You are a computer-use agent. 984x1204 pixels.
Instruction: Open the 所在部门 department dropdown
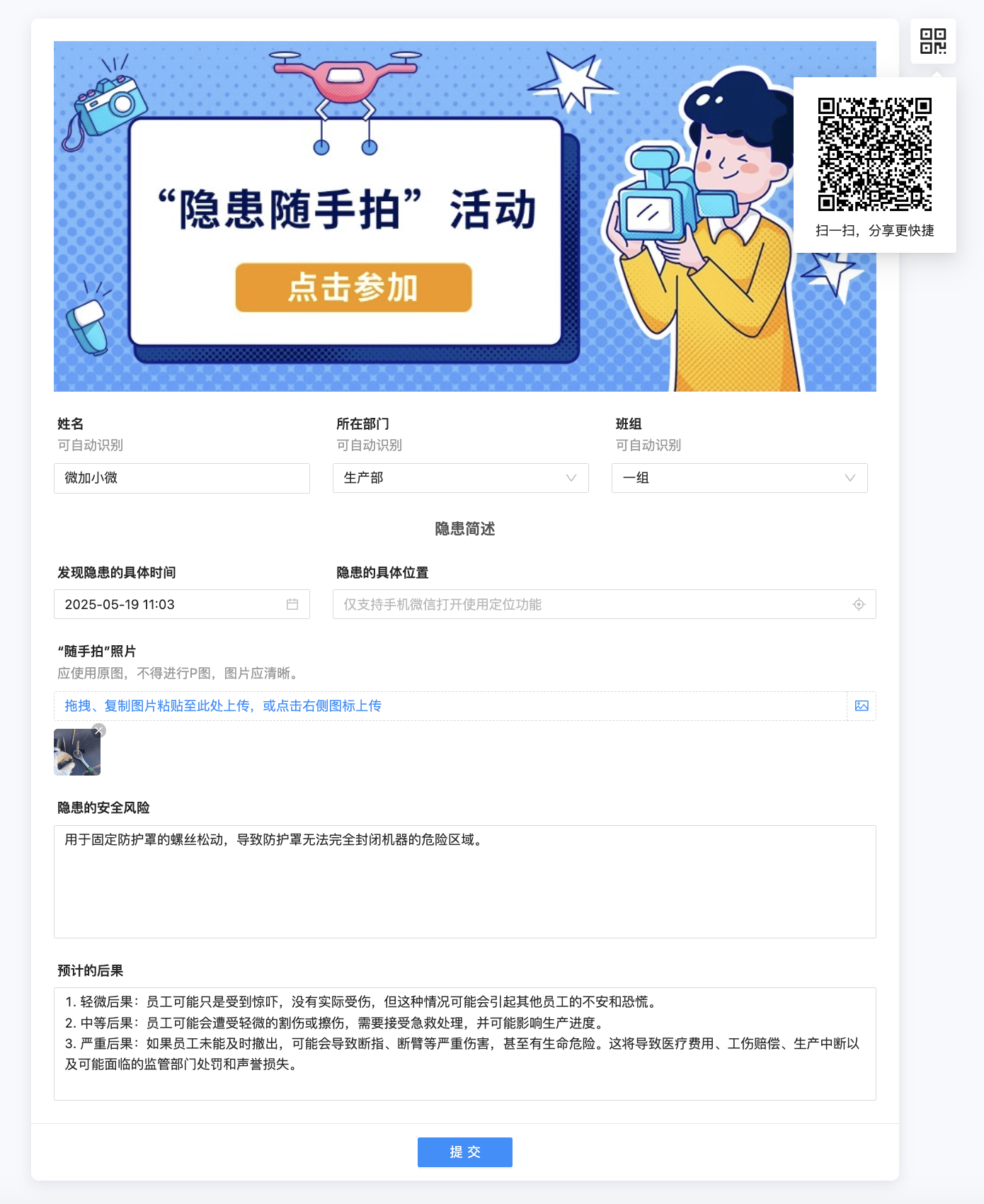coord(461,478)
